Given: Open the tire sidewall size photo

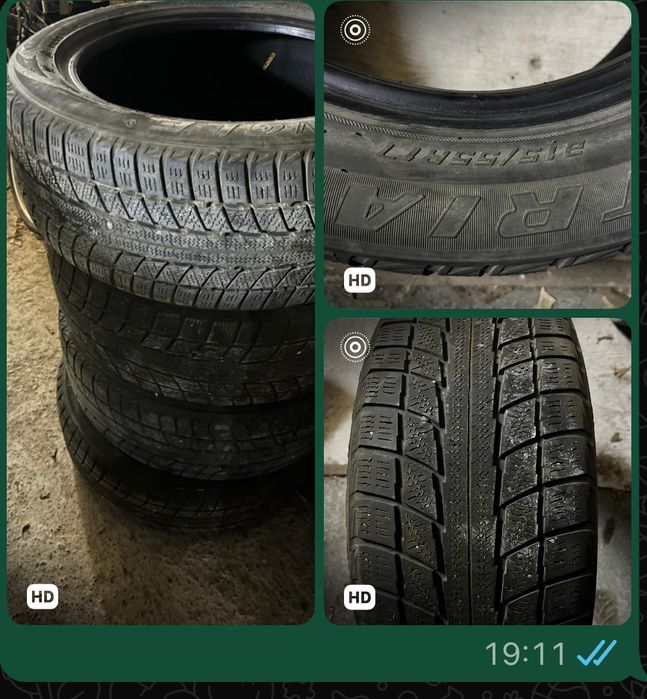Looking at the screenshot, I should (x=477, y=155).
